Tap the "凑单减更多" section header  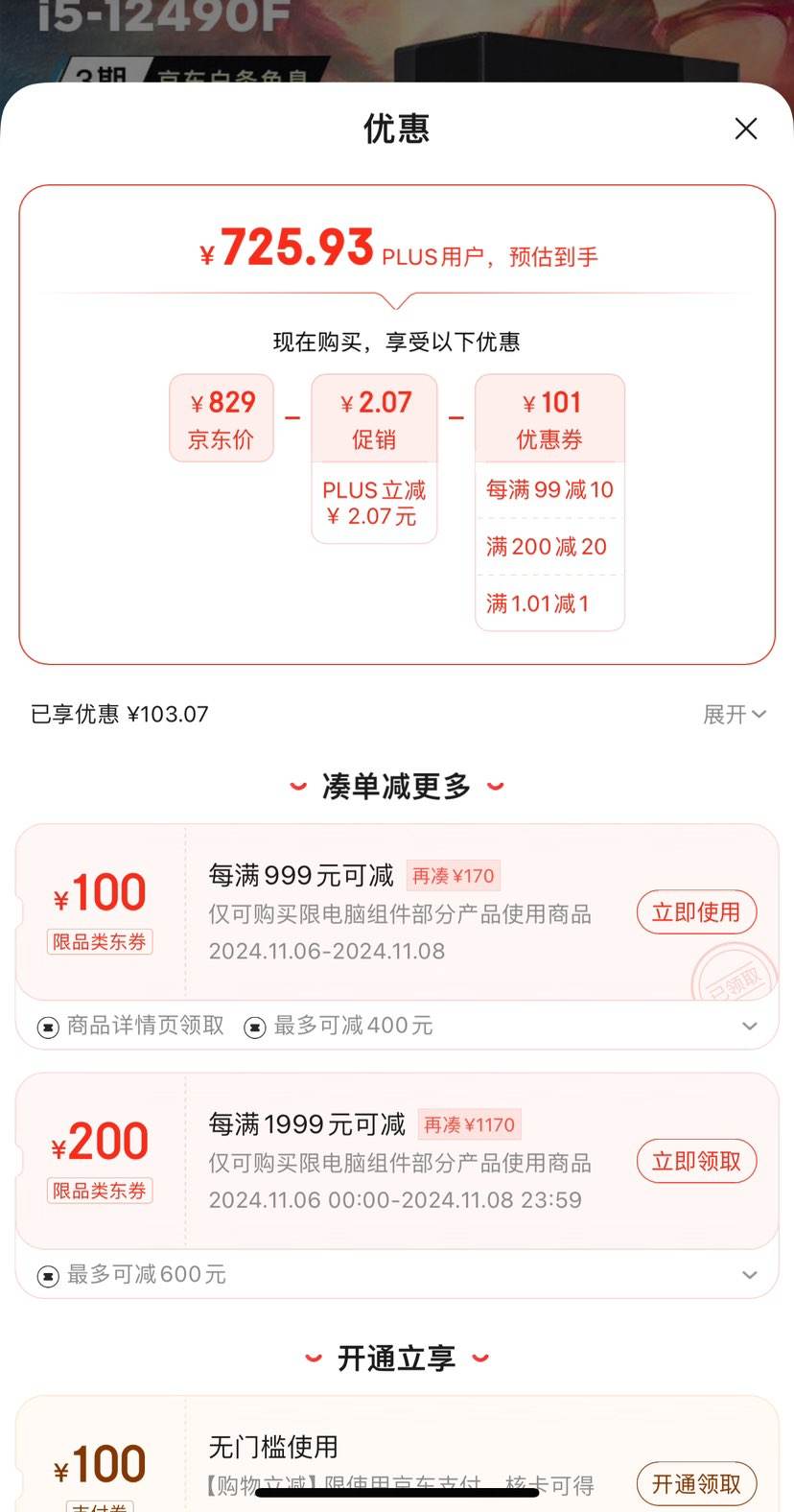coord(396,785)
